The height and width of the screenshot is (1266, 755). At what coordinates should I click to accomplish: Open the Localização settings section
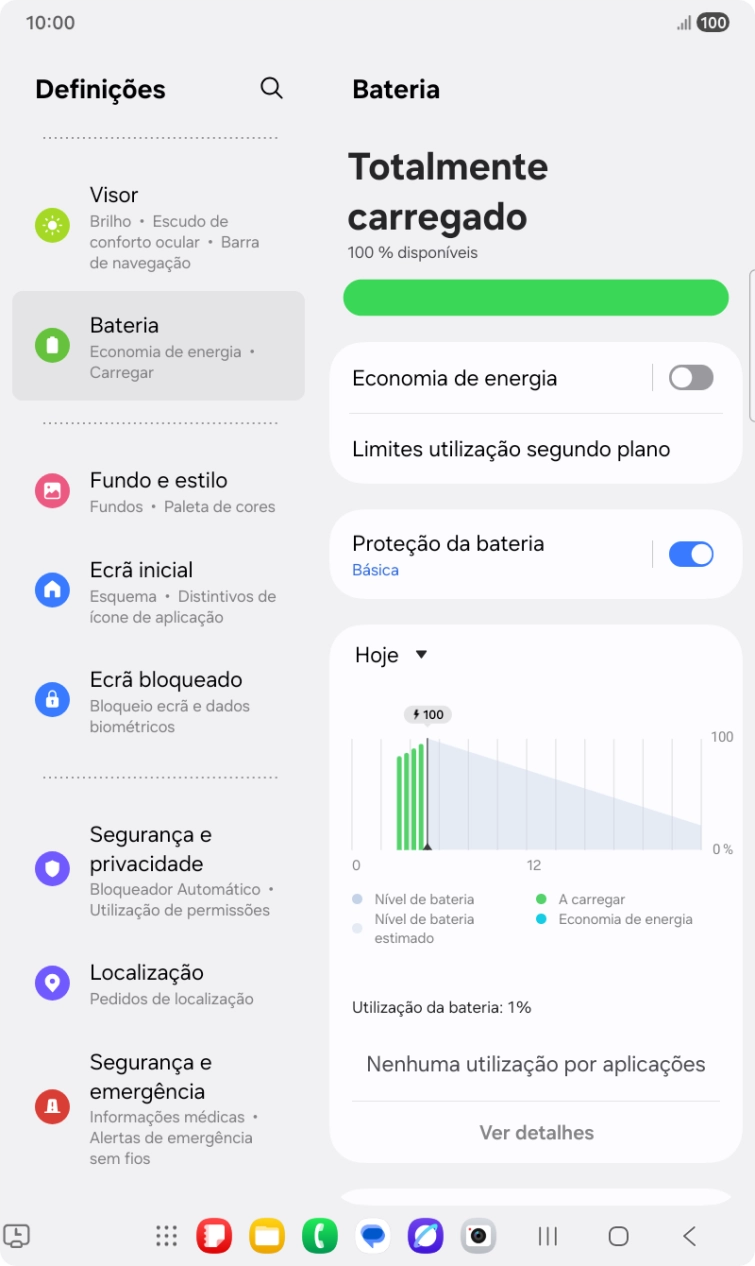pos(158,983)
